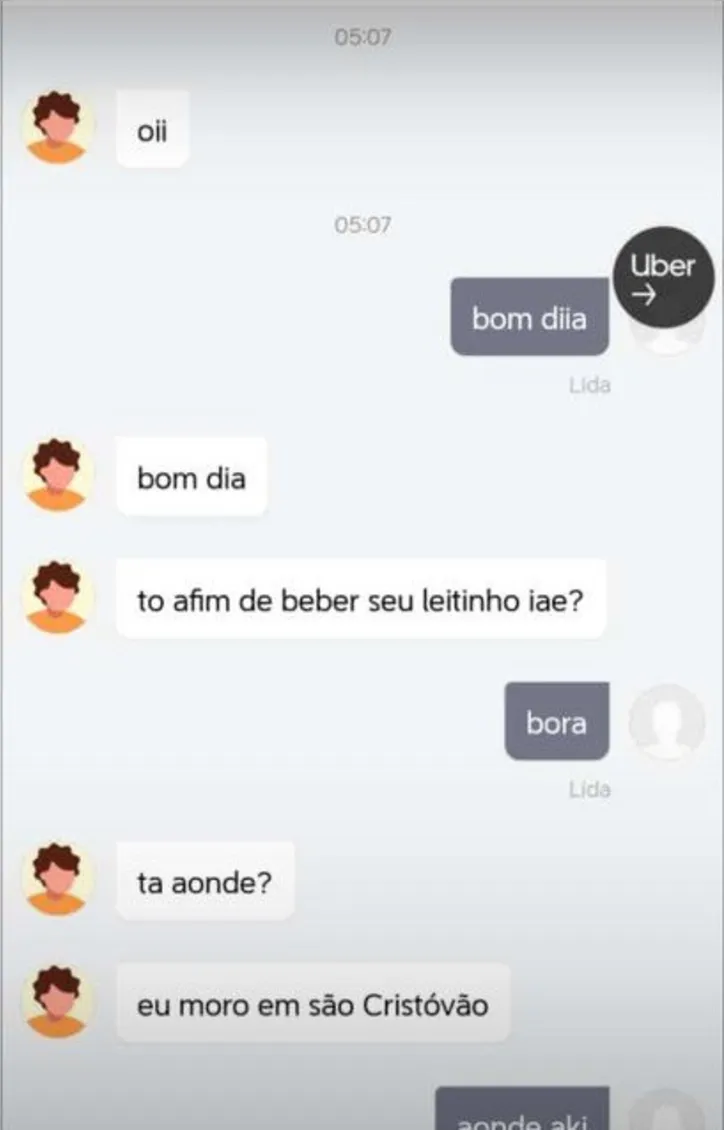
Task: Select the 'eu moro em são Cristóvão' message
Action: coord(313,1005)
